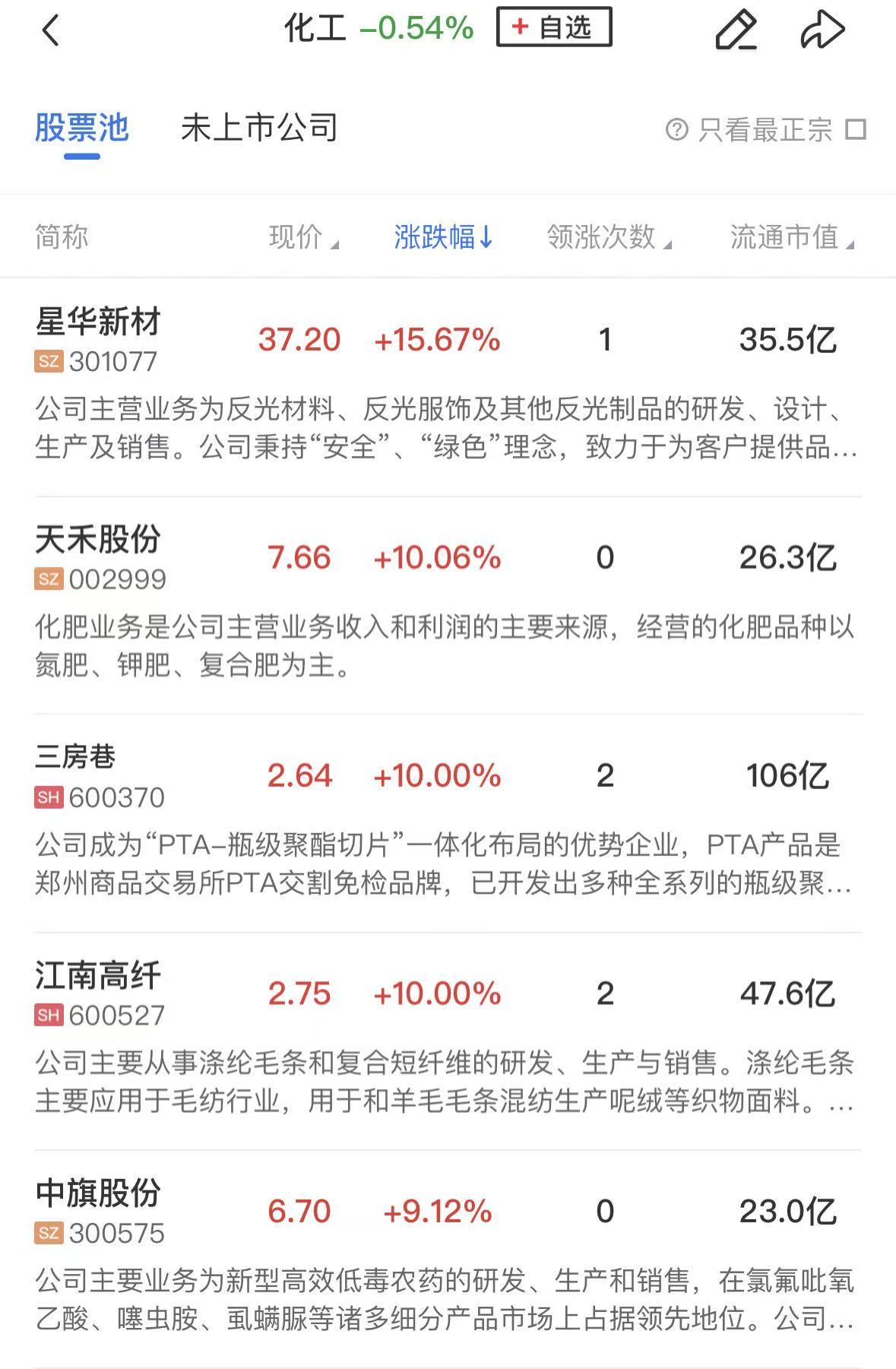This screenshot has height=1369, width=896.
Task: Open the edit pencil icon
Action: [x=736, y=30]
